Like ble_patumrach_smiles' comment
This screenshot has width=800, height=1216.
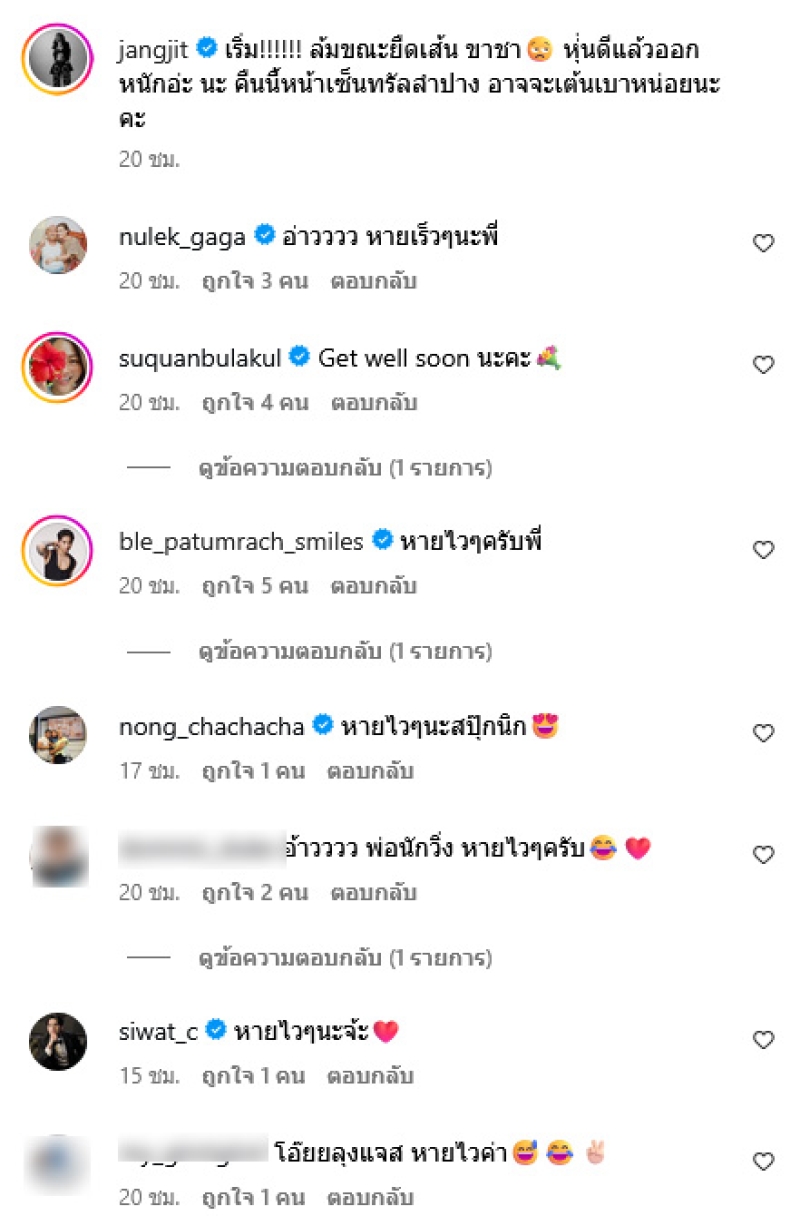click(x=763, y=549)
